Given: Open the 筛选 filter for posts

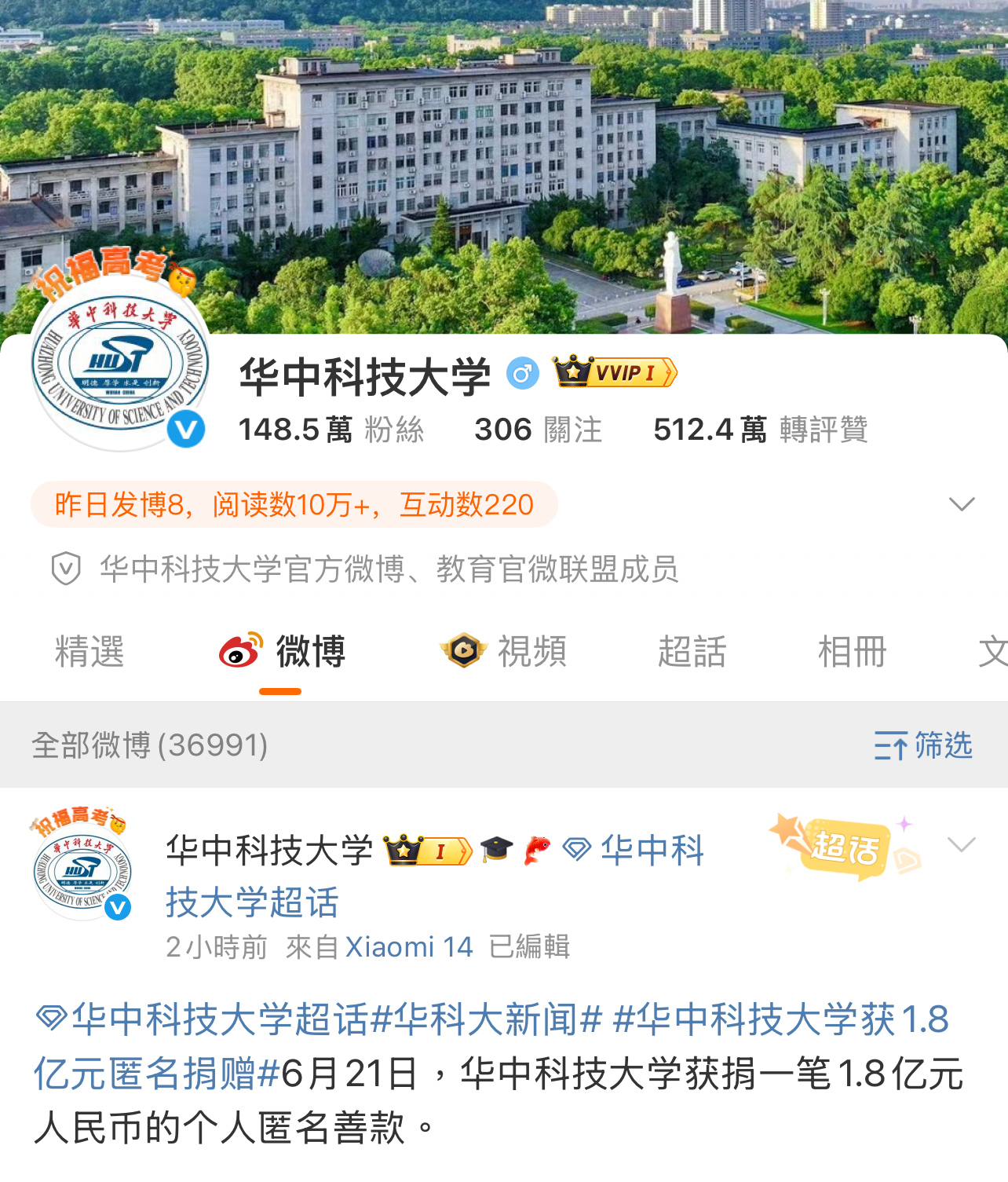Looking at the screenshot, I should [x=923, y=745].
